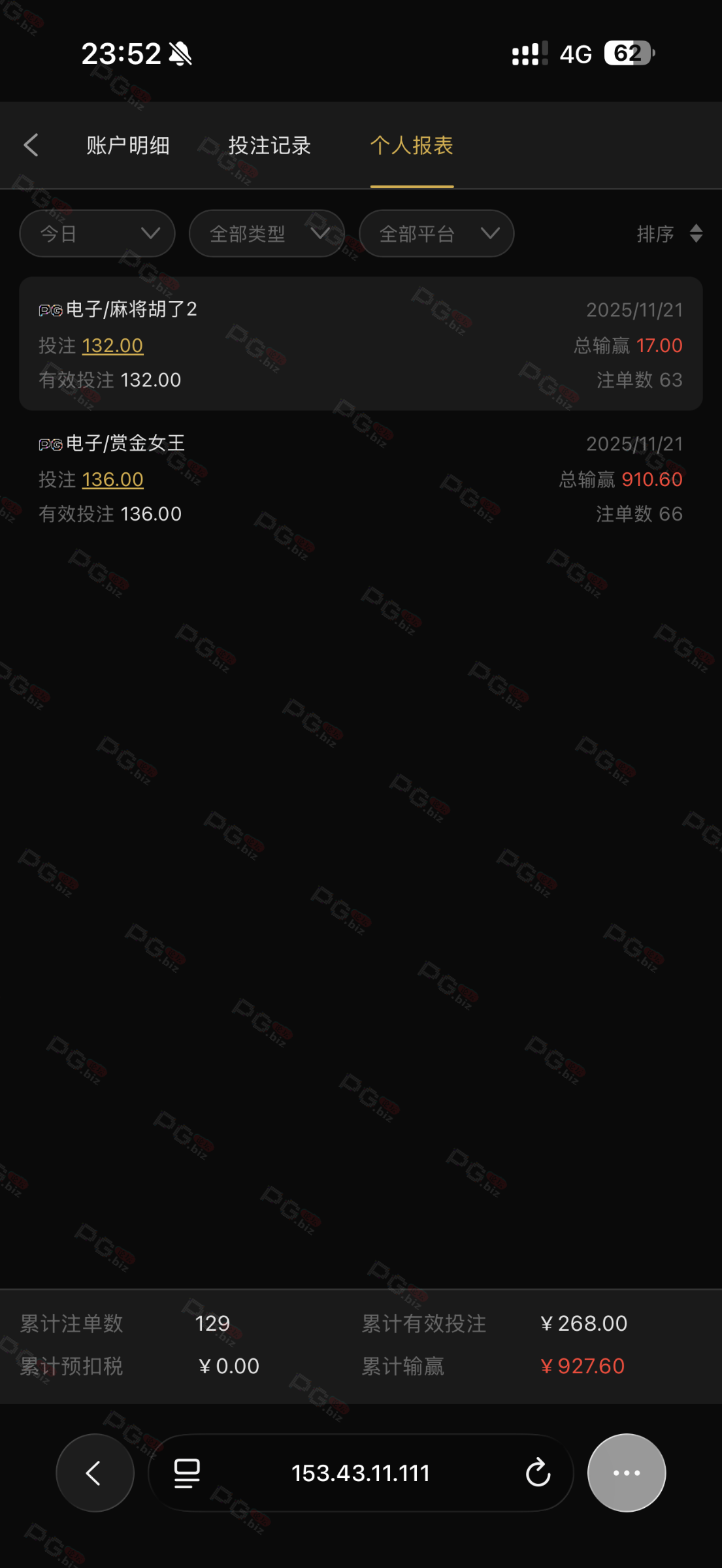Open the 电子/麻将胡了2 report card

coord(361,344)
